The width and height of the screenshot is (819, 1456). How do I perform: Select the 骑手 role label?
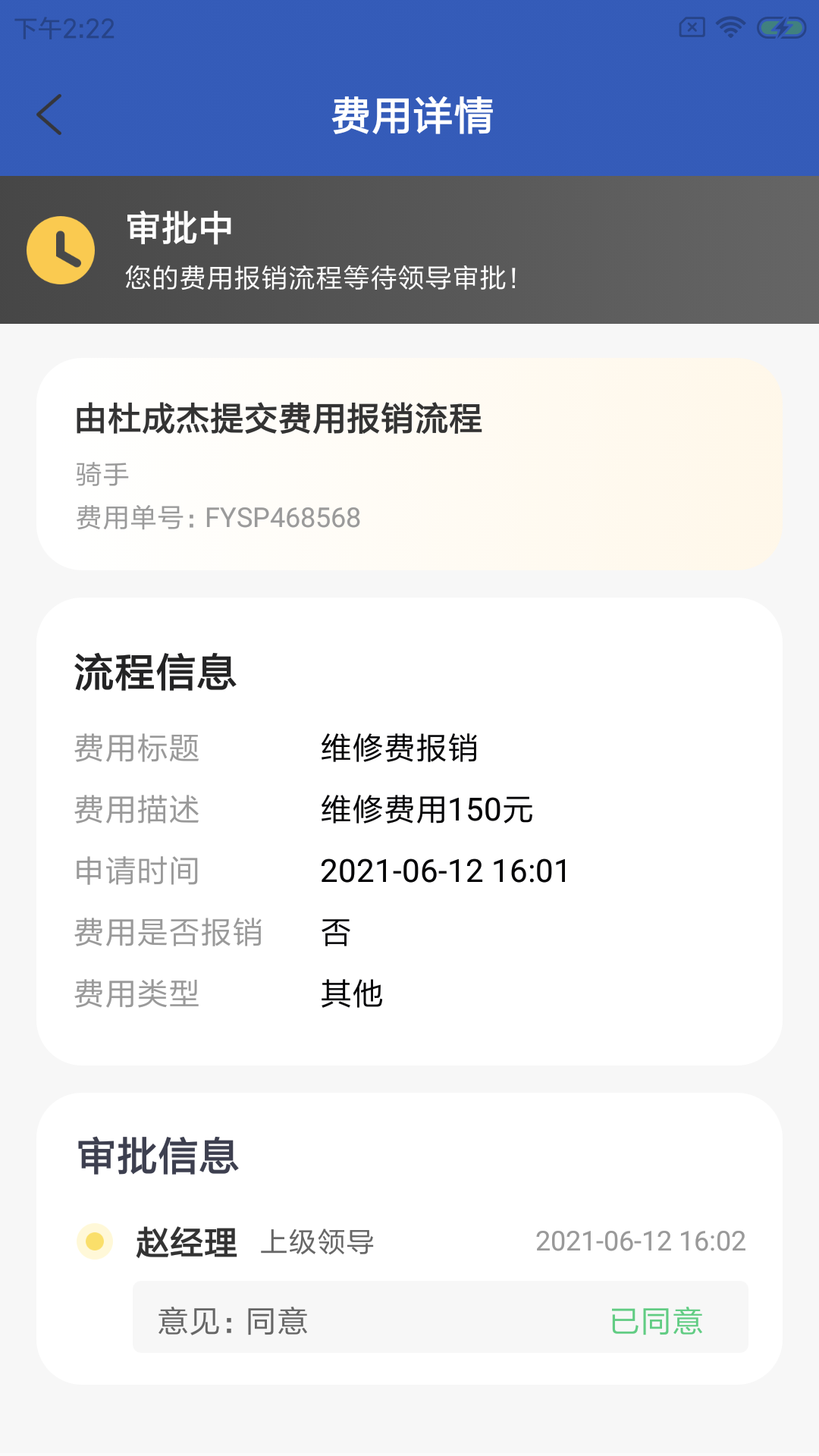(100, 474)
